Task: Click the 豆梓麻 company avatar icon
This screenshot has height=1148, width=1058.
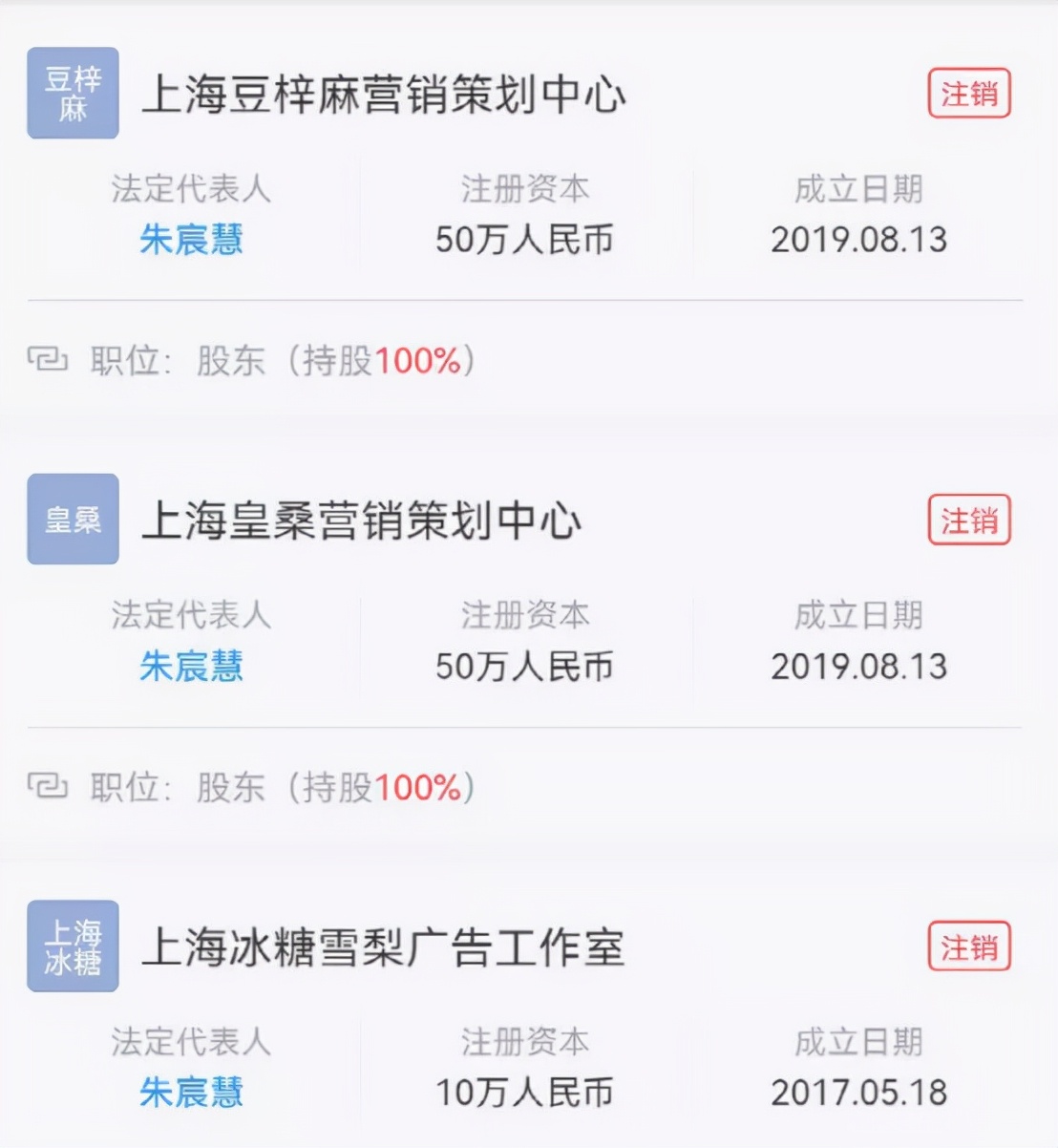Action: 72,93
